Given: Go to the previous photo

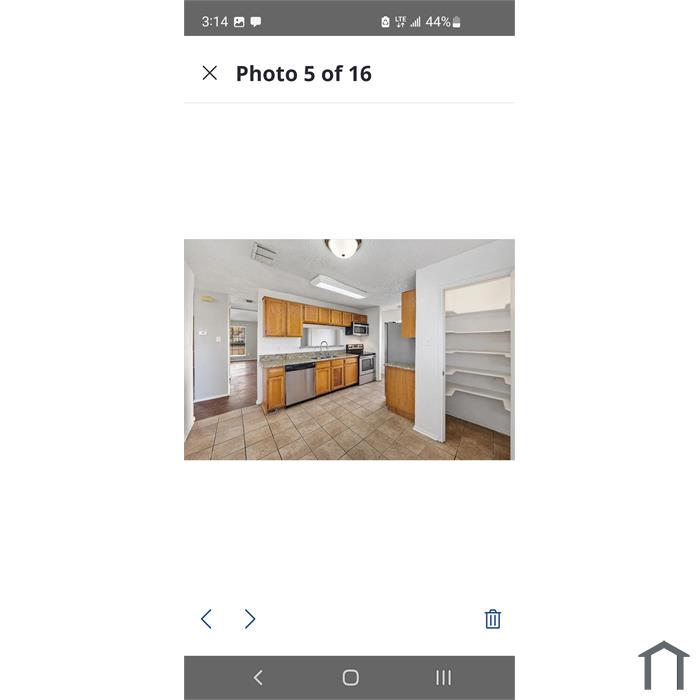Looking at the screenshot, I should 206,619.
